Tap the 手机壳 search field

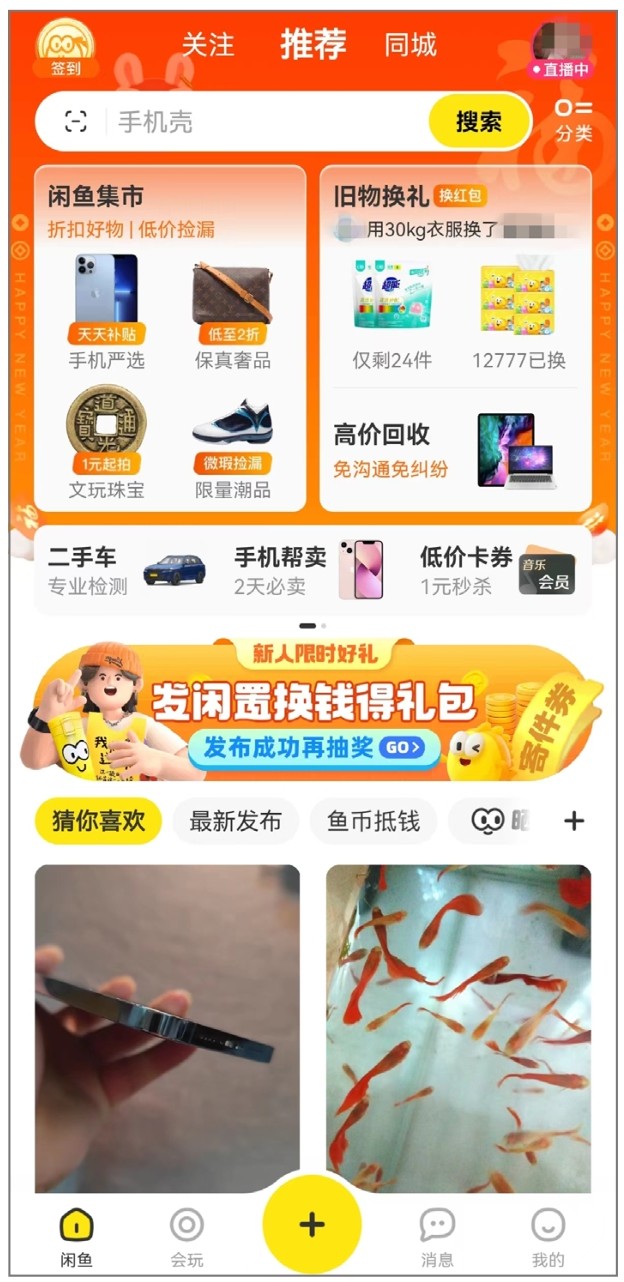point(260,122)
